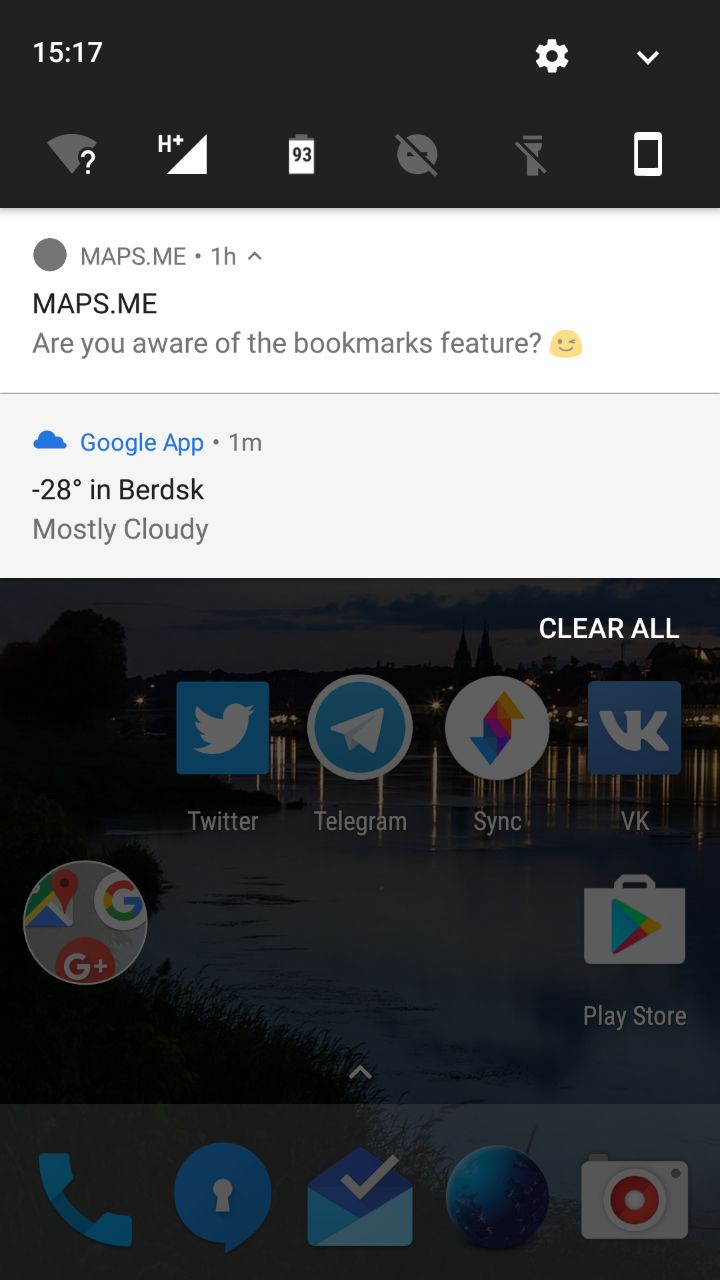
Task: Open the VK app
Action: [x=635, y=756]
